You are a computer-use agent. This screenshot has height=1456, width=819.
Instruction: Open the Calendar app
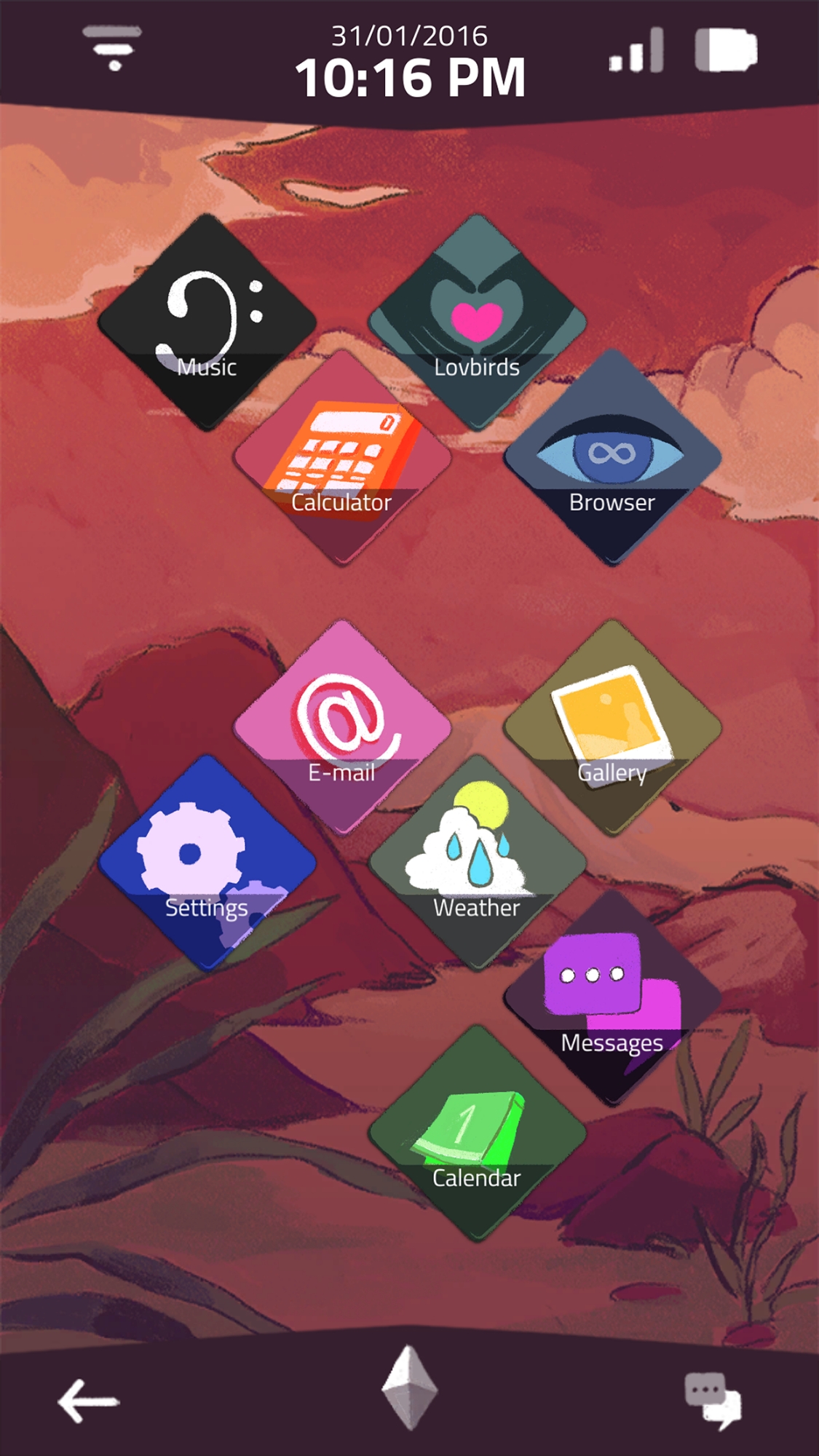coord(477,1133)
